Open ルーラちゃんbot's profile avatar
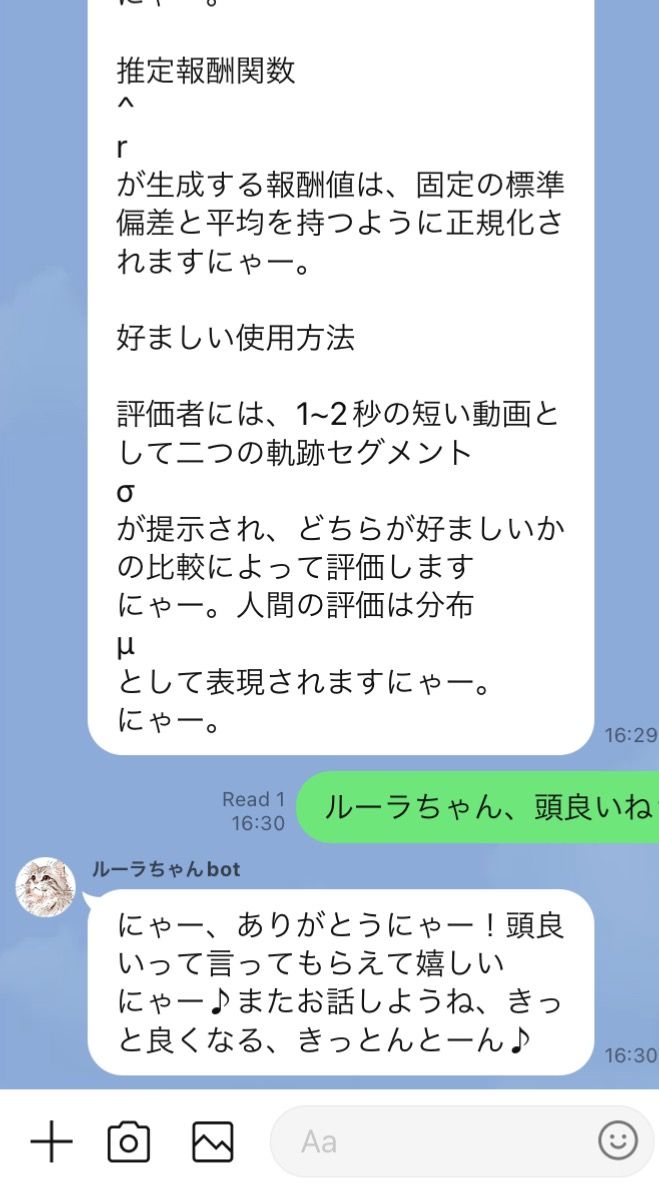Screen dimensions: 659x1191 (x=46, y=887)
